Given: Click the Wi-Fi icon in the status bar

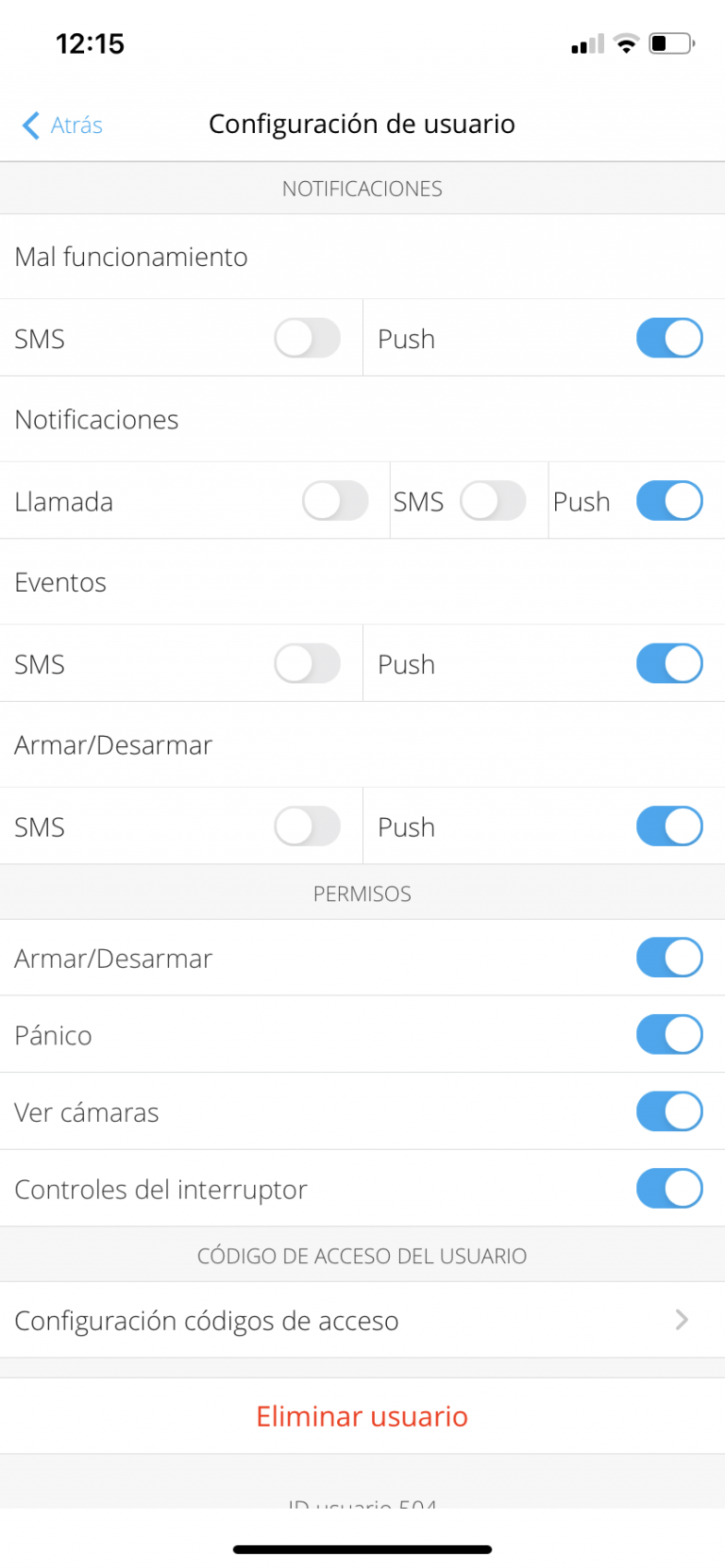Looking at the screenshot, I should tap(625, 42).
